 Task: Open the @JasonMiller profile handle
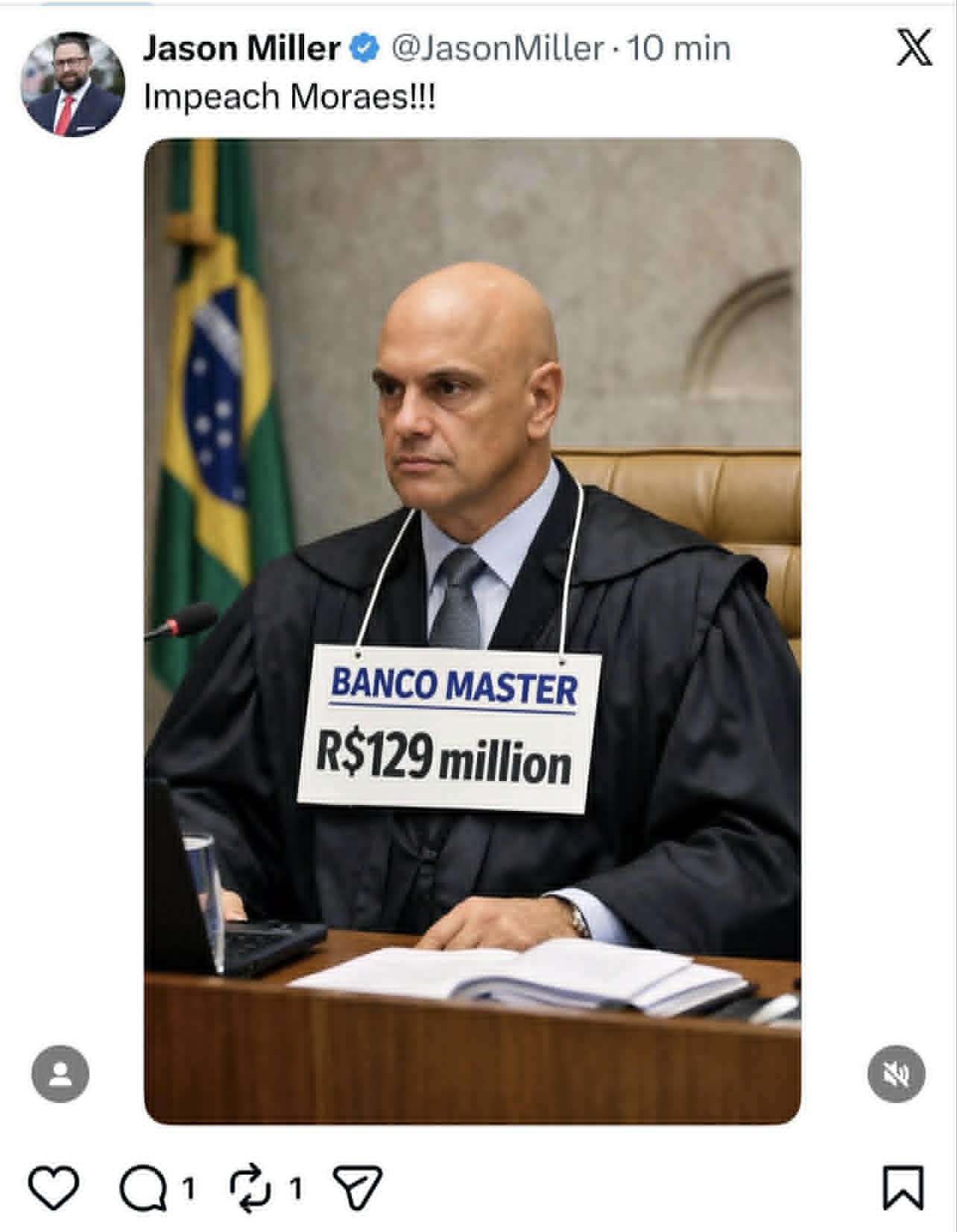(x=497, y=48)
